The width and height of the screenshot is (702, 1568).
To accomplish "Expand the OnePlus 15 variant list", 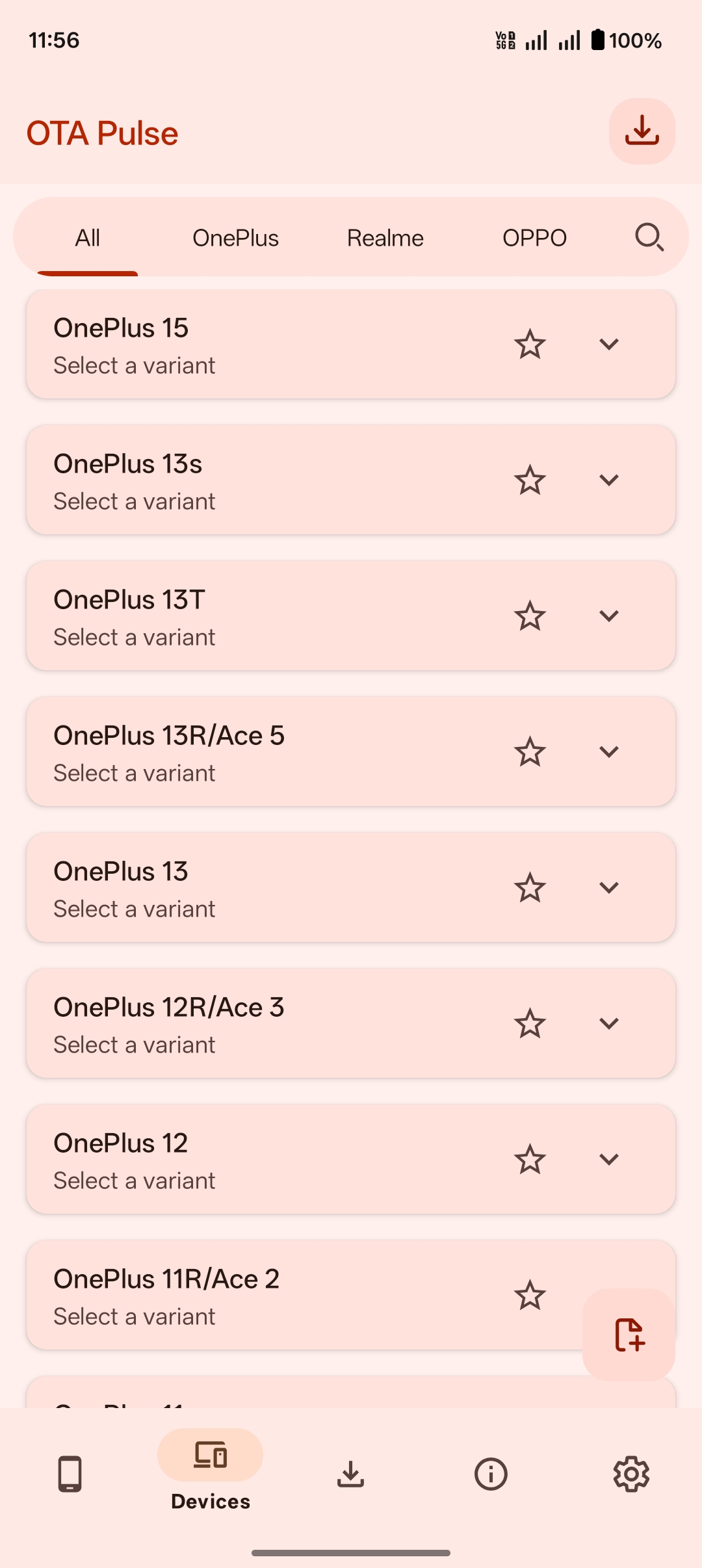I will (x=608, y=344).
